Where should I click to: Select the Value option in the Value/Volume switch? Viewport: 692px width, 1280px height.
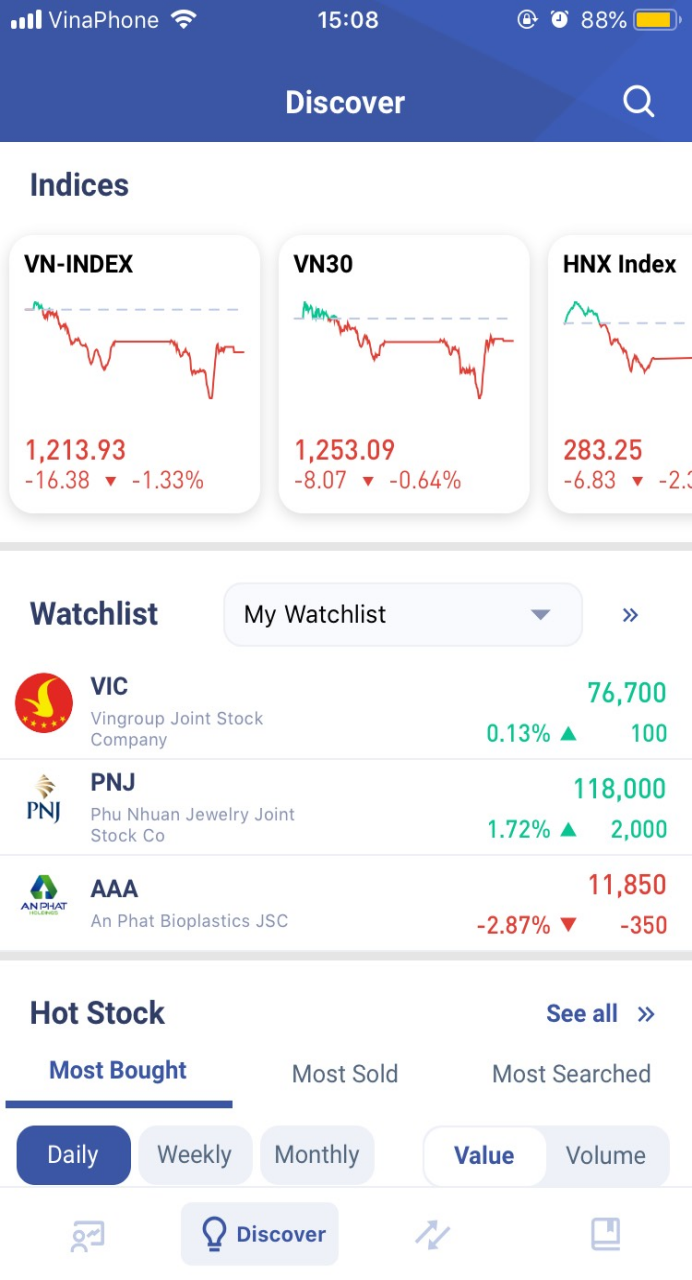click(x=485, y=1155)
